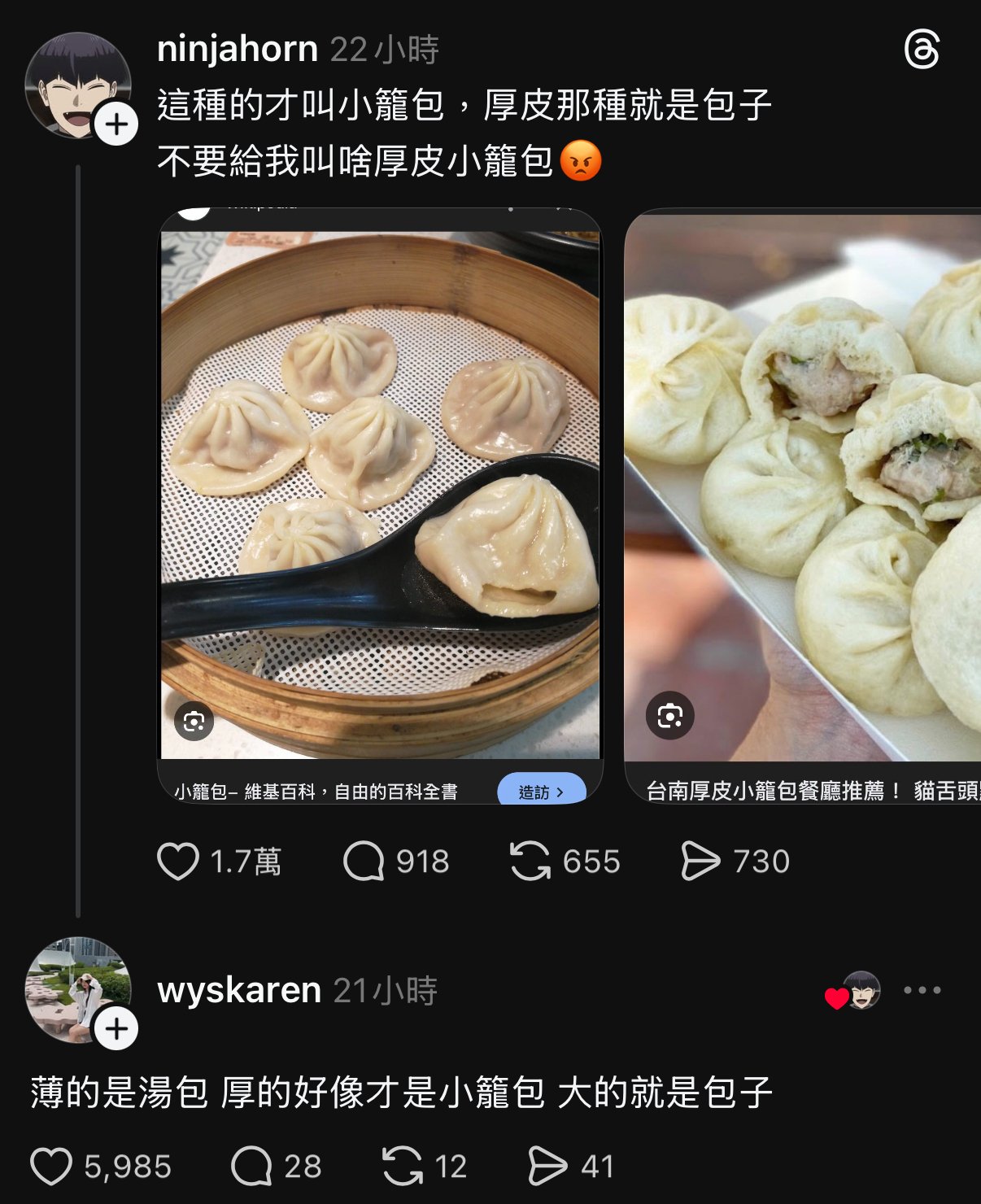Open ninjahorn's profile from the username
The width and height of the screenshot is (981, 1204).
tap(237, 50)
